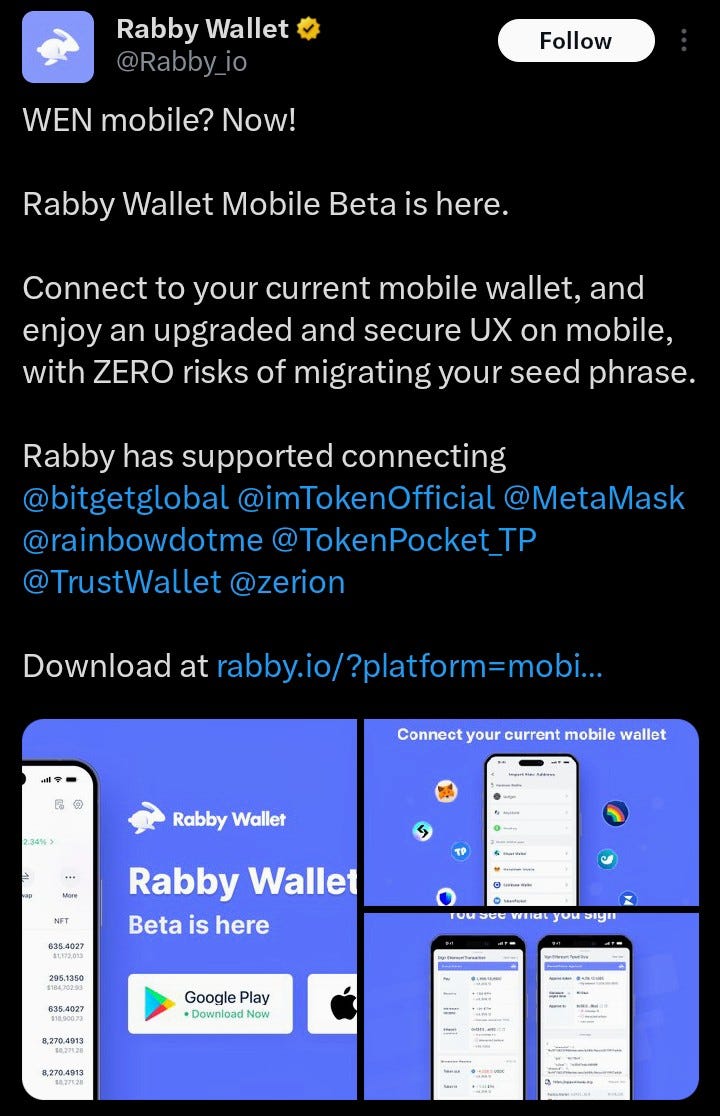
Task: Follow Rabby Wallet
Action: pyautogui.click(x=575, y=41)
